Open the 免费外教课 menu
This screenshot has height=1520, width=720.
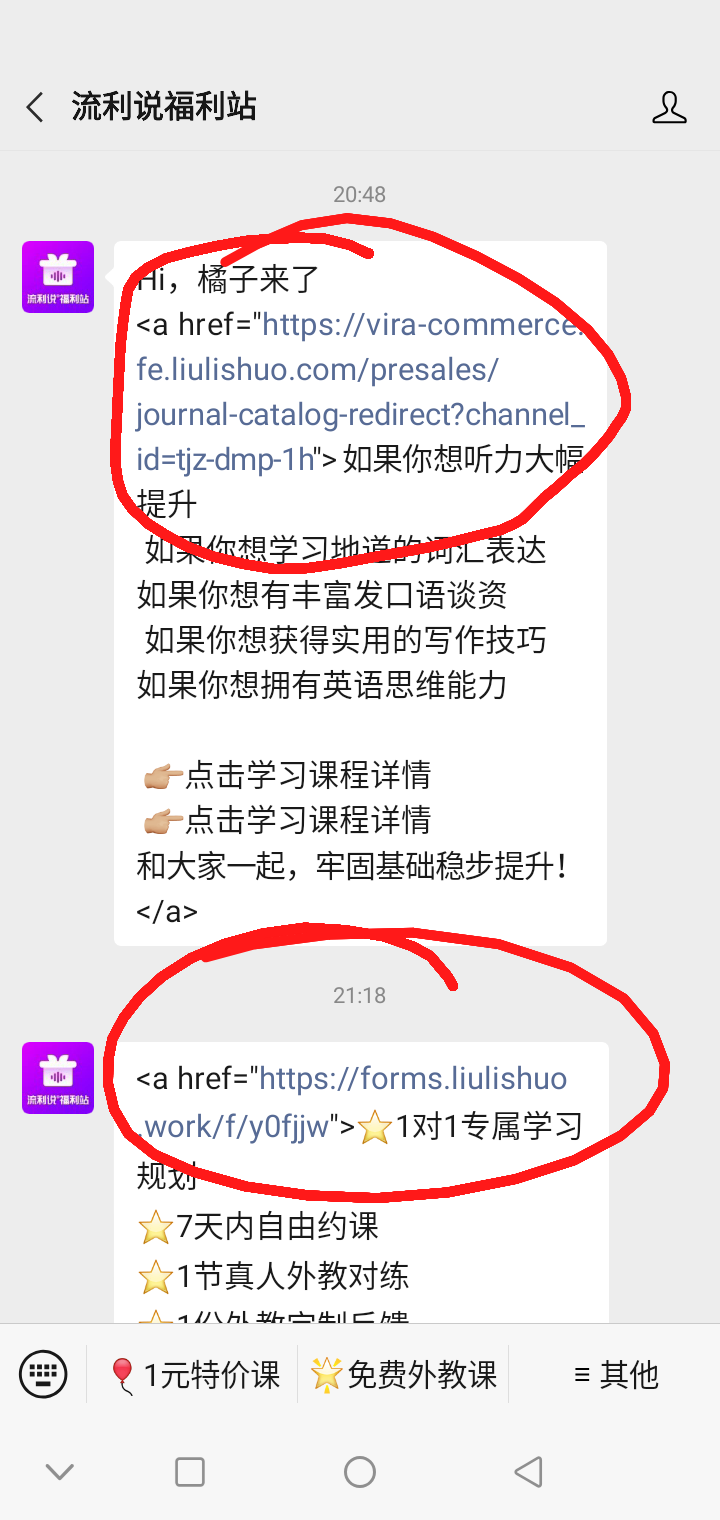pyautogui.click(x=404, y=1374)
